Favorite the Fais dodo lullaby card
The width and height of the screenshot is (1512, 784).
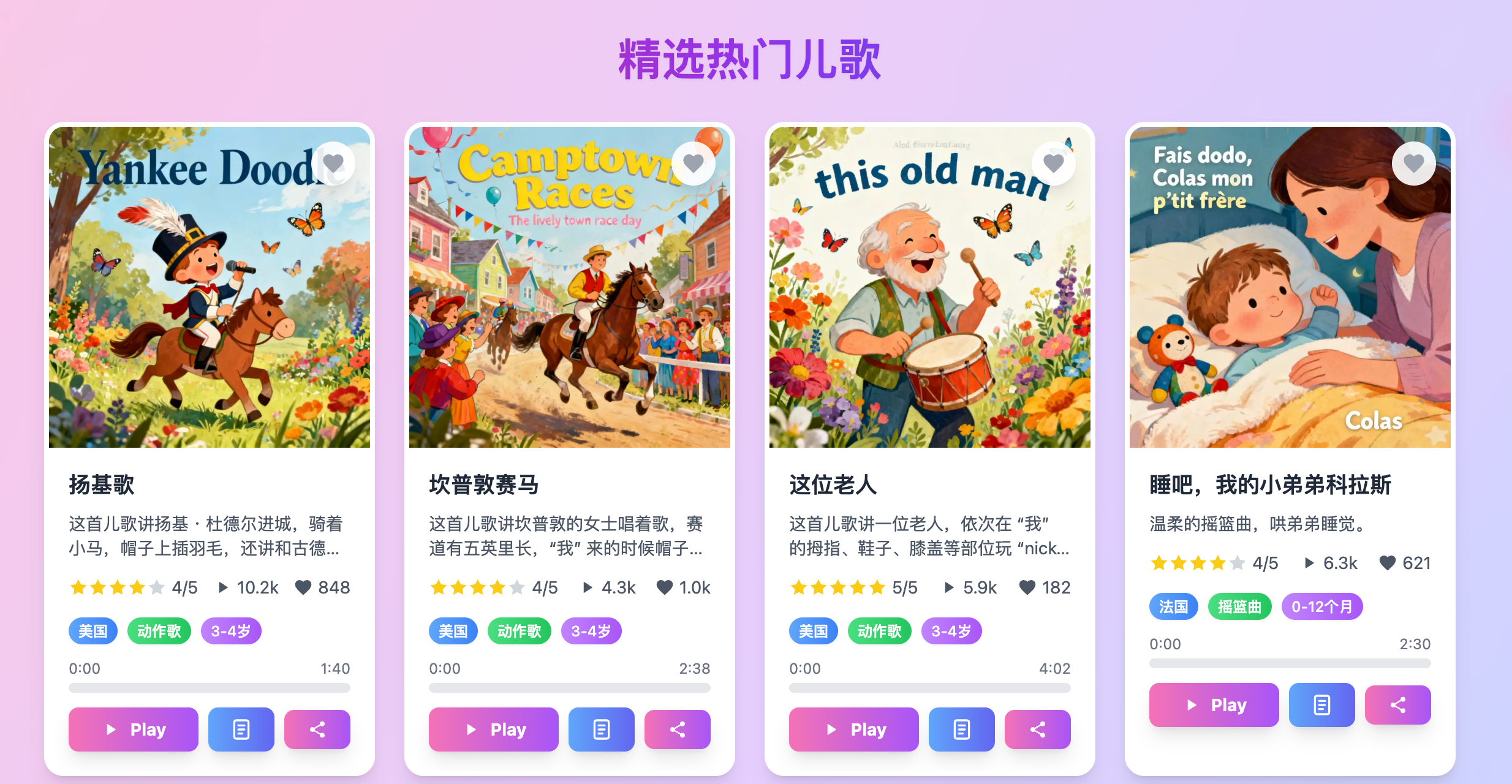point(1413,164)
